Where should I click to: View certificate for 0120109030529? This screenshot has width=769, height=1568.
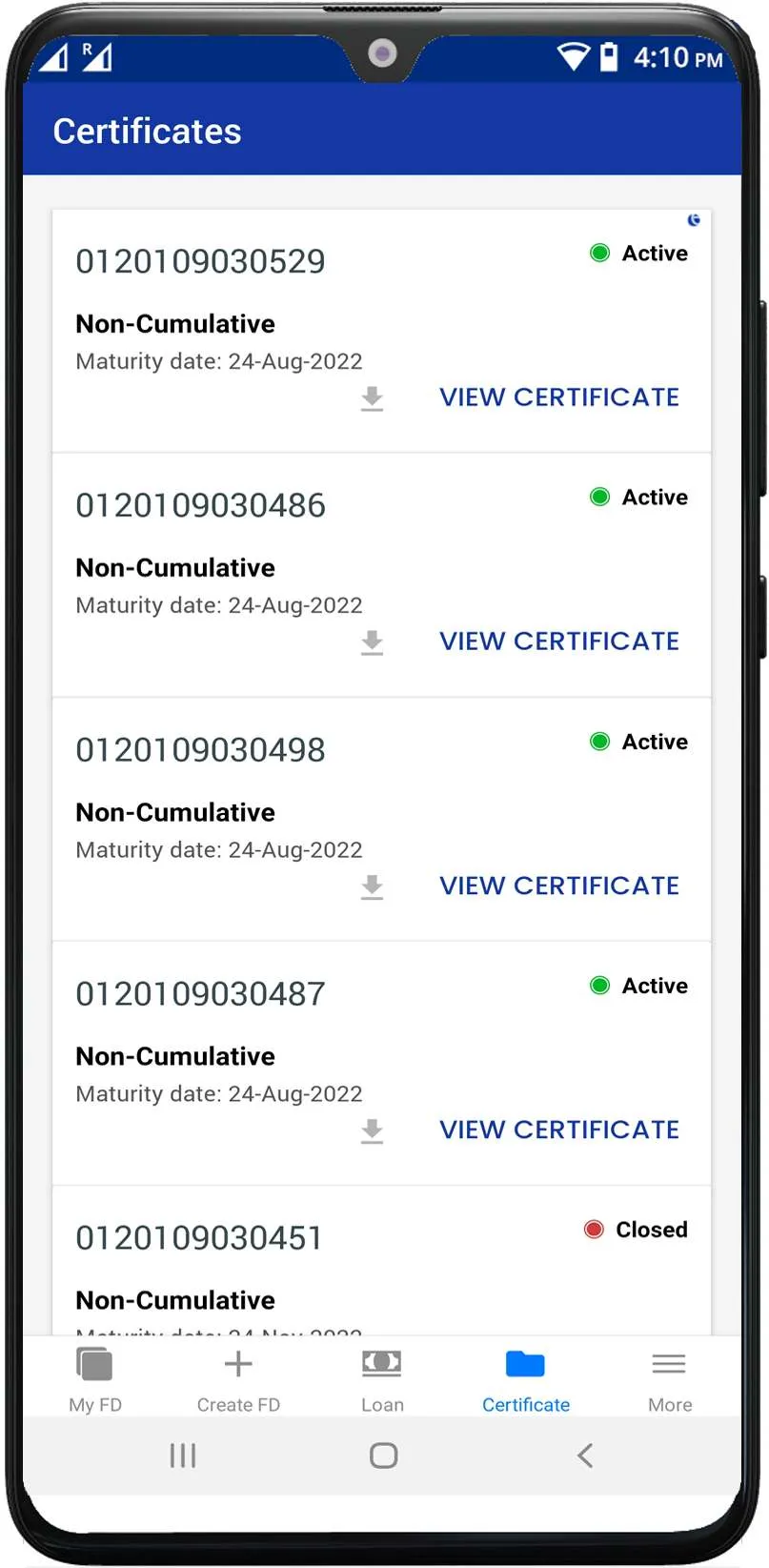coord(558,397)
